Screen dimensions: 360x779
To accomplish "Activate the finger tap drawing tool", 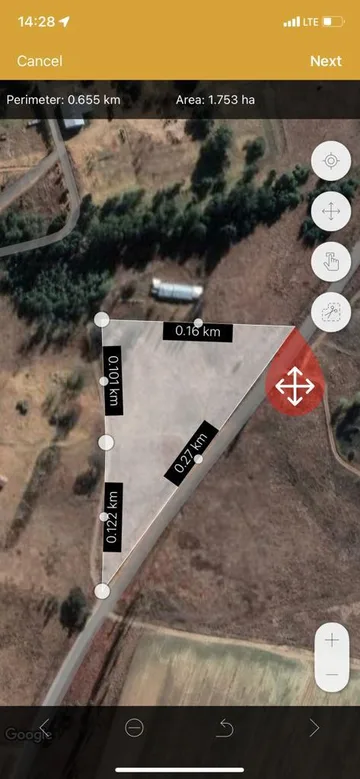I will click(x=331, y=262).
